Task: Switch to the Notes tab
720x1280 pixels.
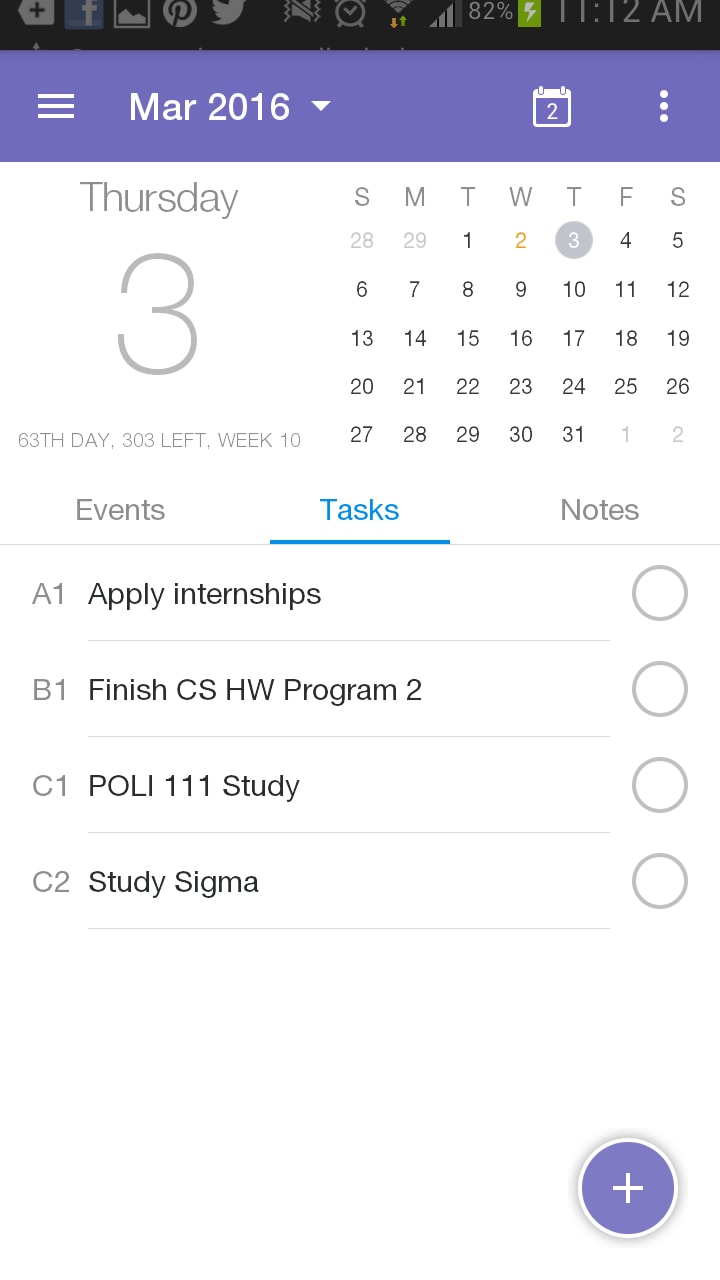Action: coord(600,510)
